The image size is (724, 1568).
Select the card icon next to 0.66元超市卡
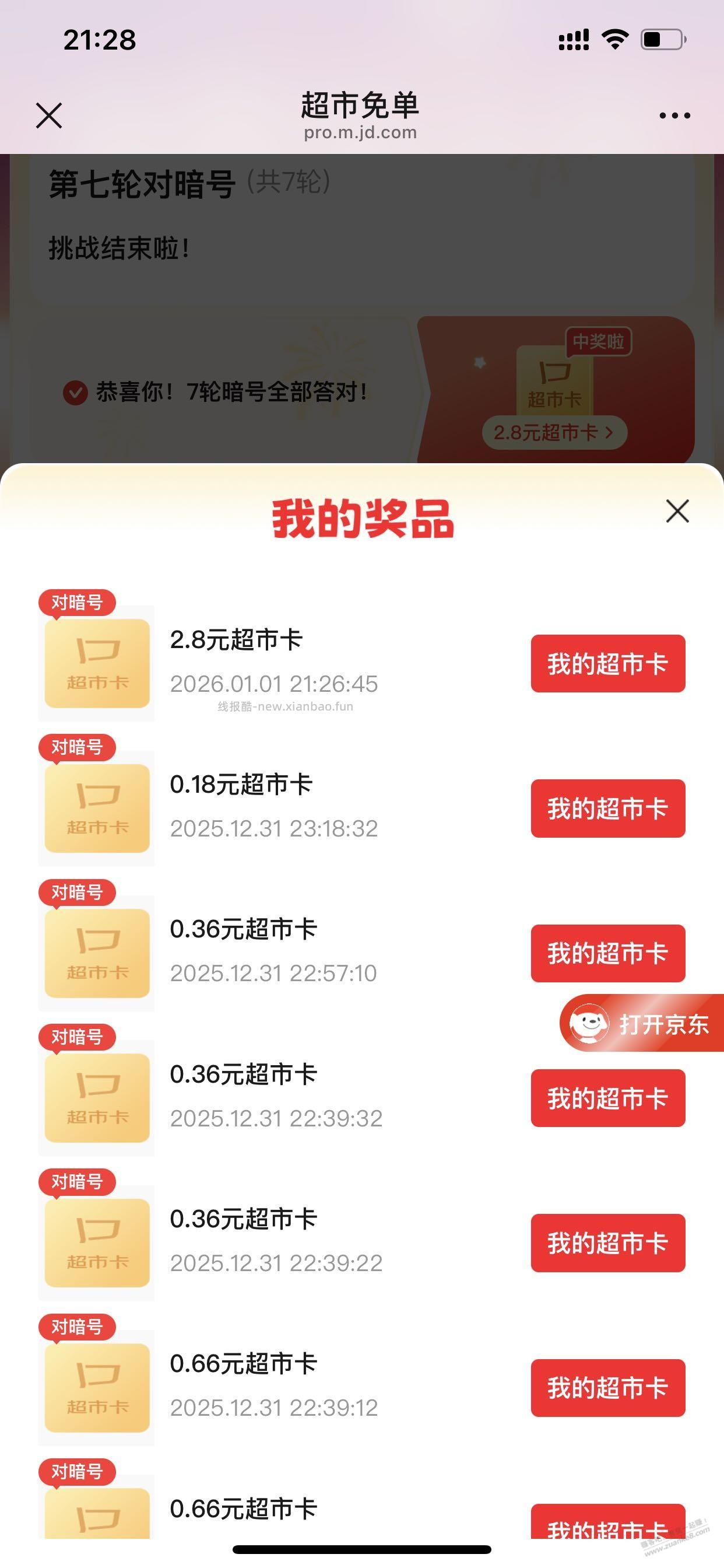pyautogui.click(x=96, y=1389)
